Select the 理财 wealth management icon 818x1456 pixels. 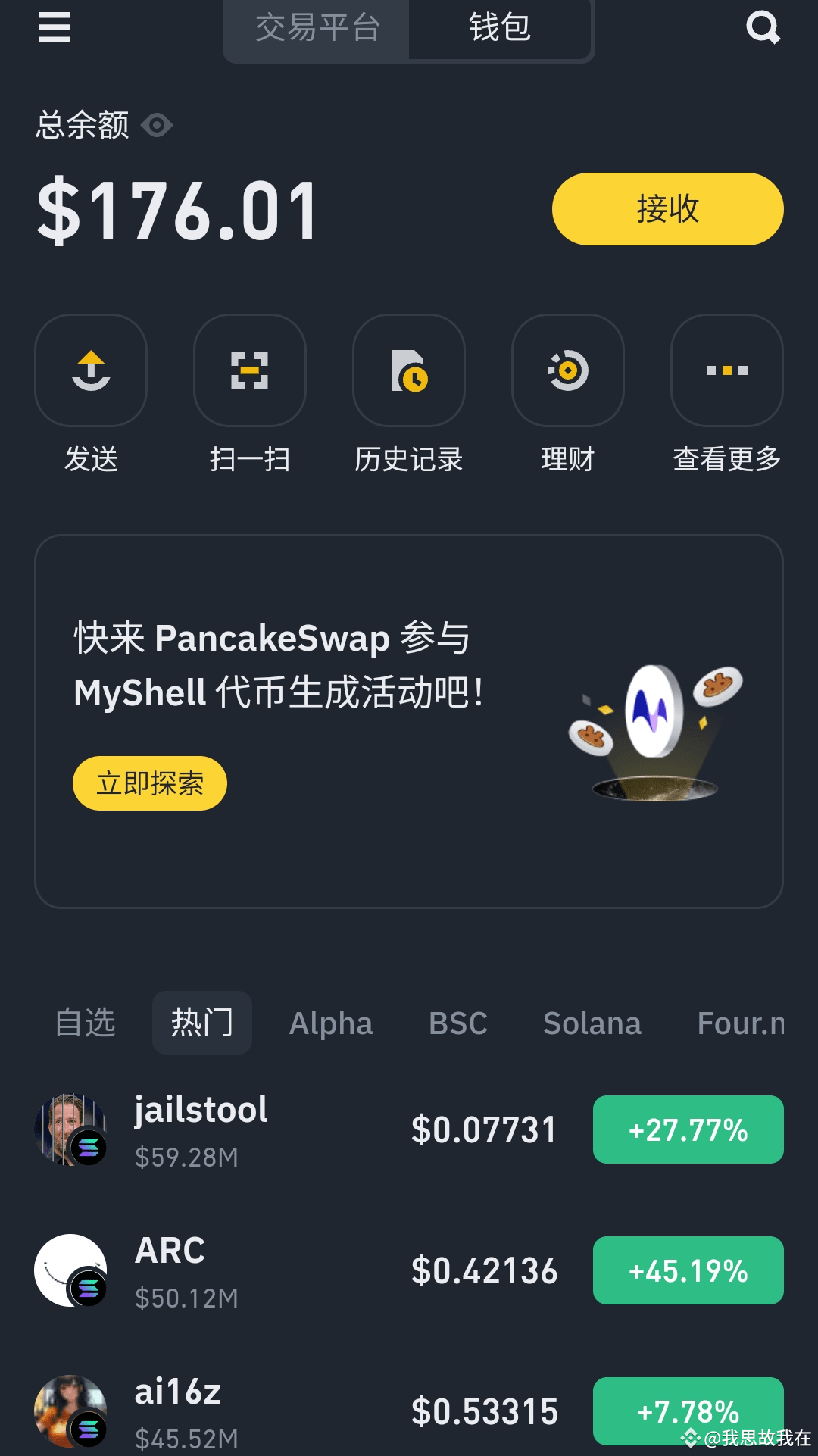coord(567,370)
